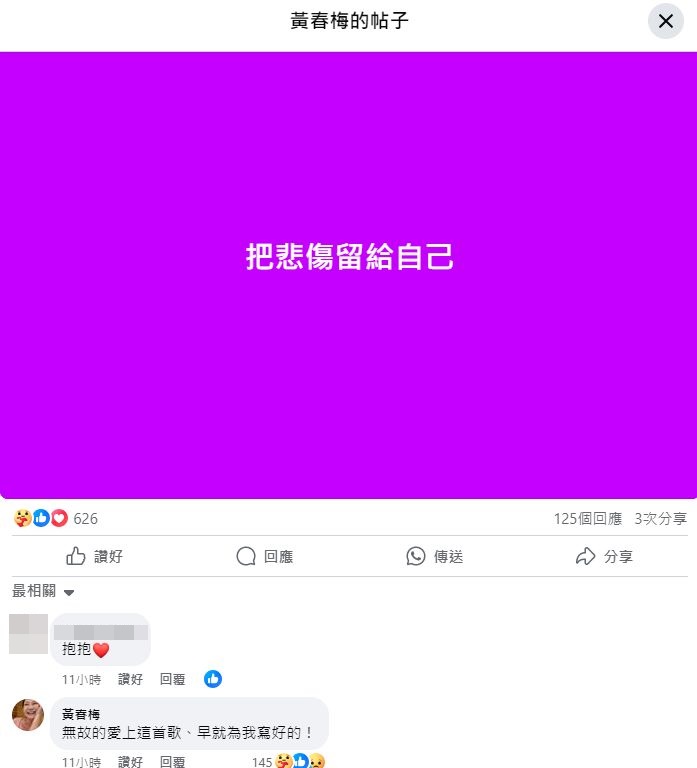
Task: View the 3次分享 shares list
Action: click(660, 519)
